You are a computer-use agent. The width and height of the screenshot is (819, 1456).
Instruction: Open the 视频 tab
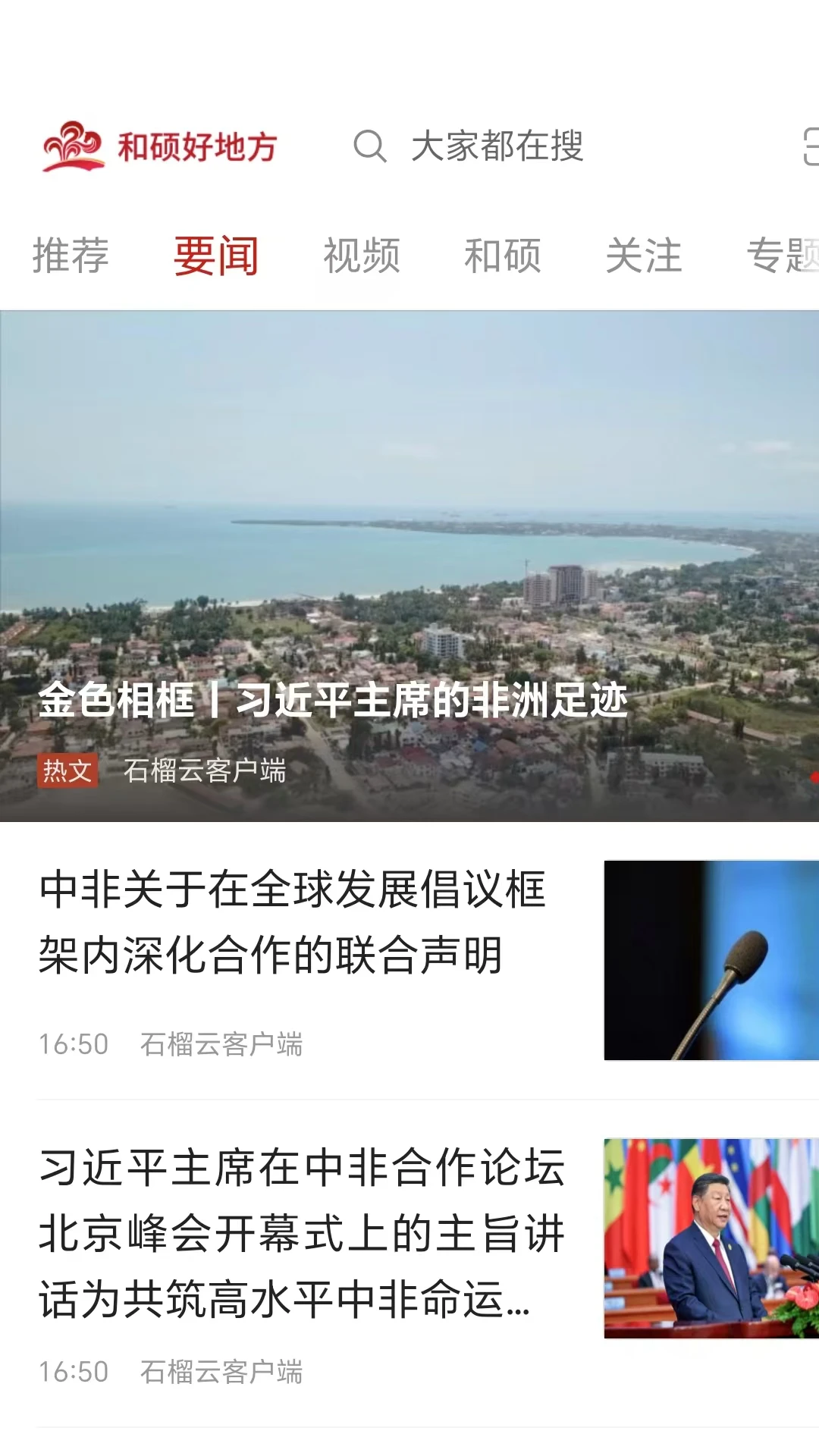(360, 256)
